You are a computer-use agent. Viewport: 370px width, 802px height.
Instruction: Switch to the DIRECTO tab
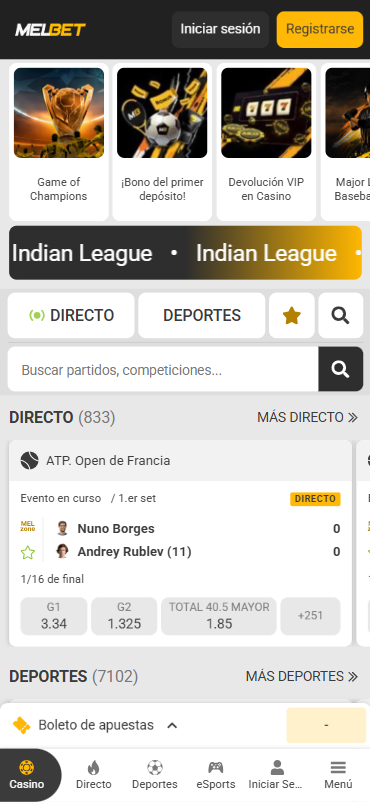point(71,316)
